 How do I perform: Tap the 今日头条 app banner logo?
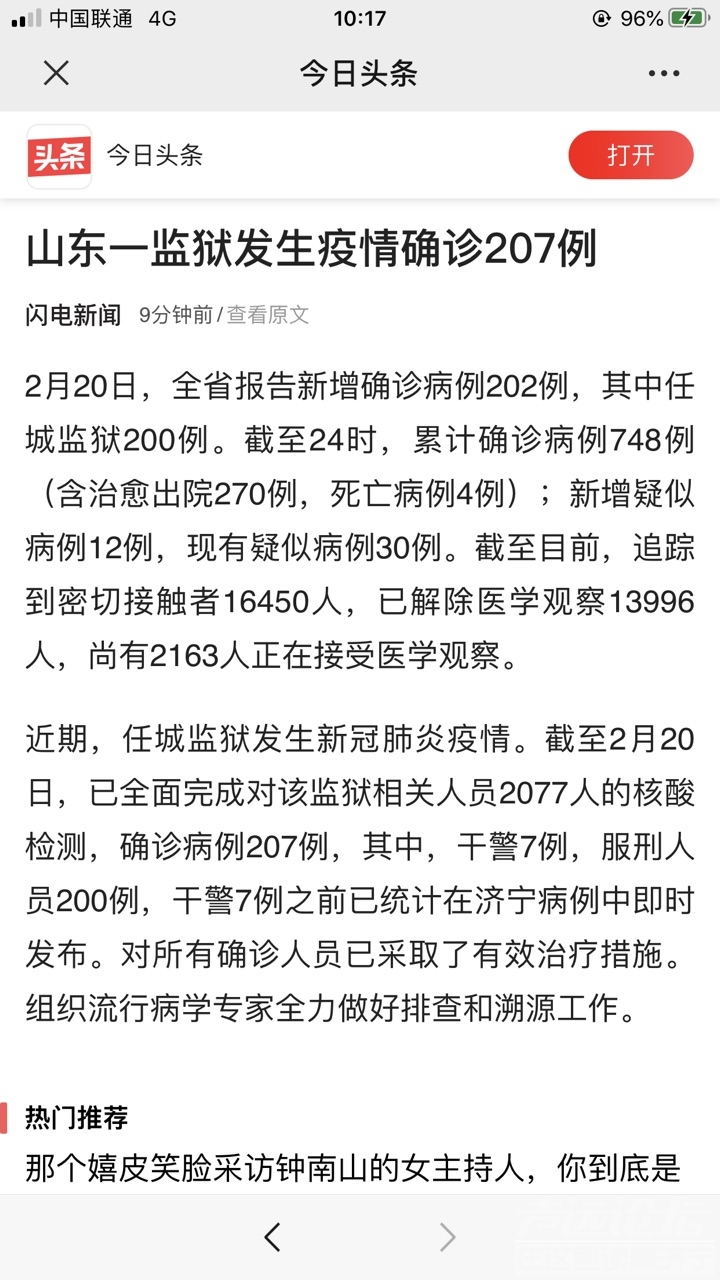click(x=58, y=156)
